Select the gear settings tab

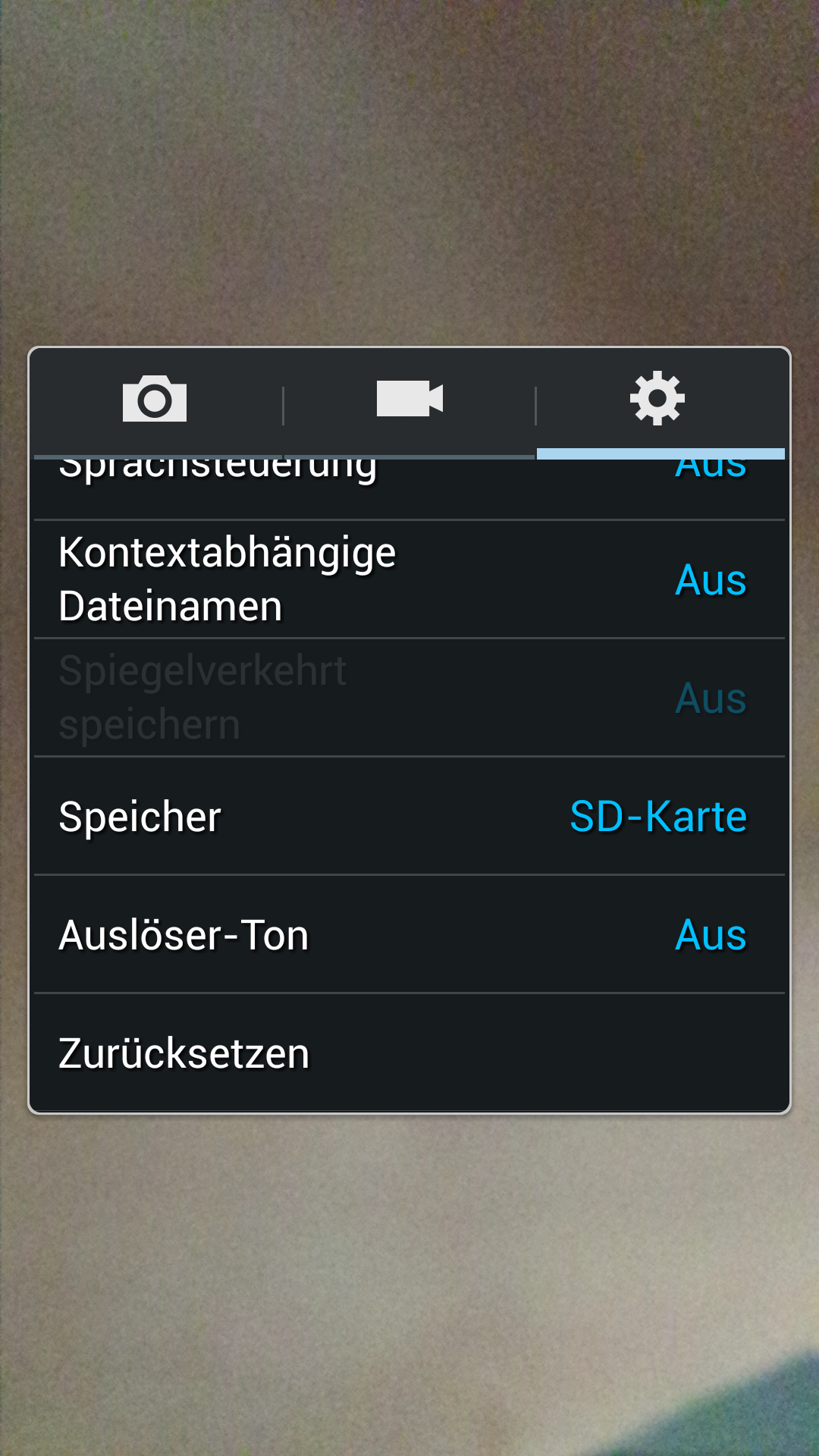[660, 400]
